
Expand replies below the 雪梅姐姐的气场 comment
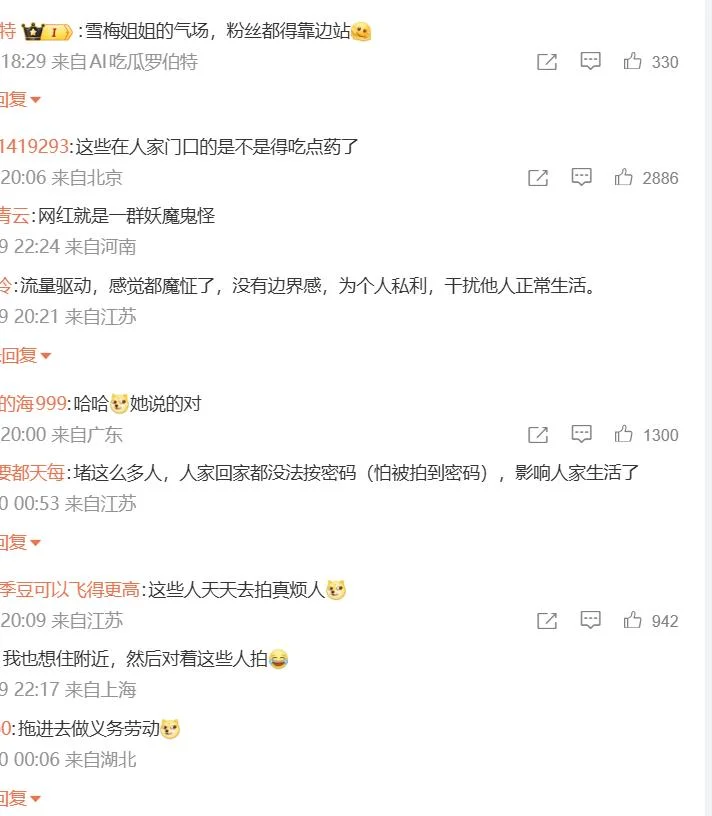click(x=20, y=100)
